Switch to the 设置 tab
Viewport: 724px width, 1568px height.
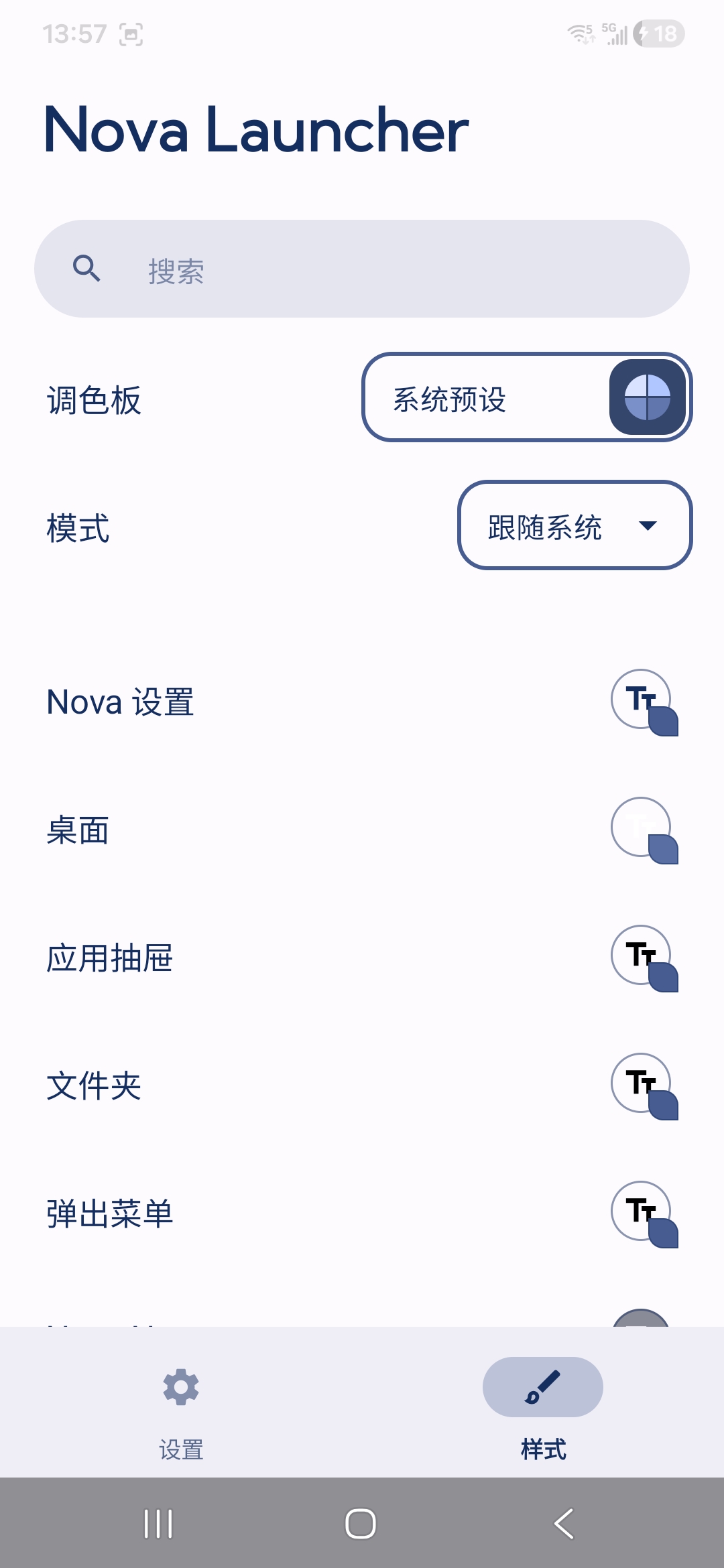tap(181, 1403)
